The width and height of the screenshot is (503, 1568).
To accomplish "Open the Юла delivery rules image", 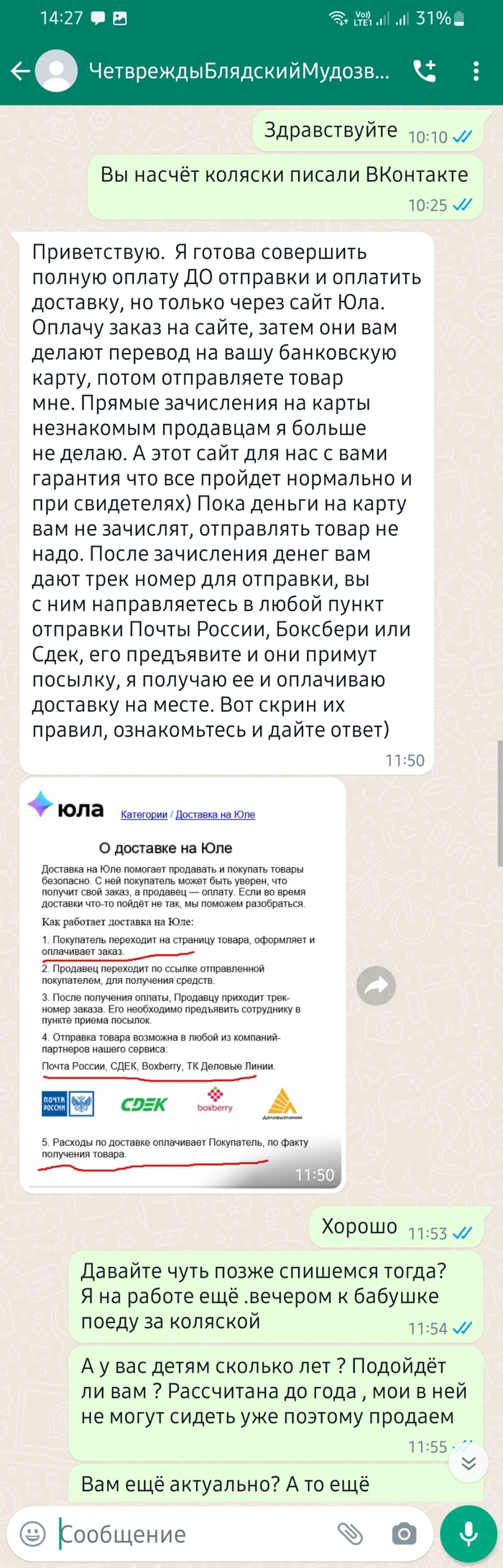I will click(x=183, y=984).
